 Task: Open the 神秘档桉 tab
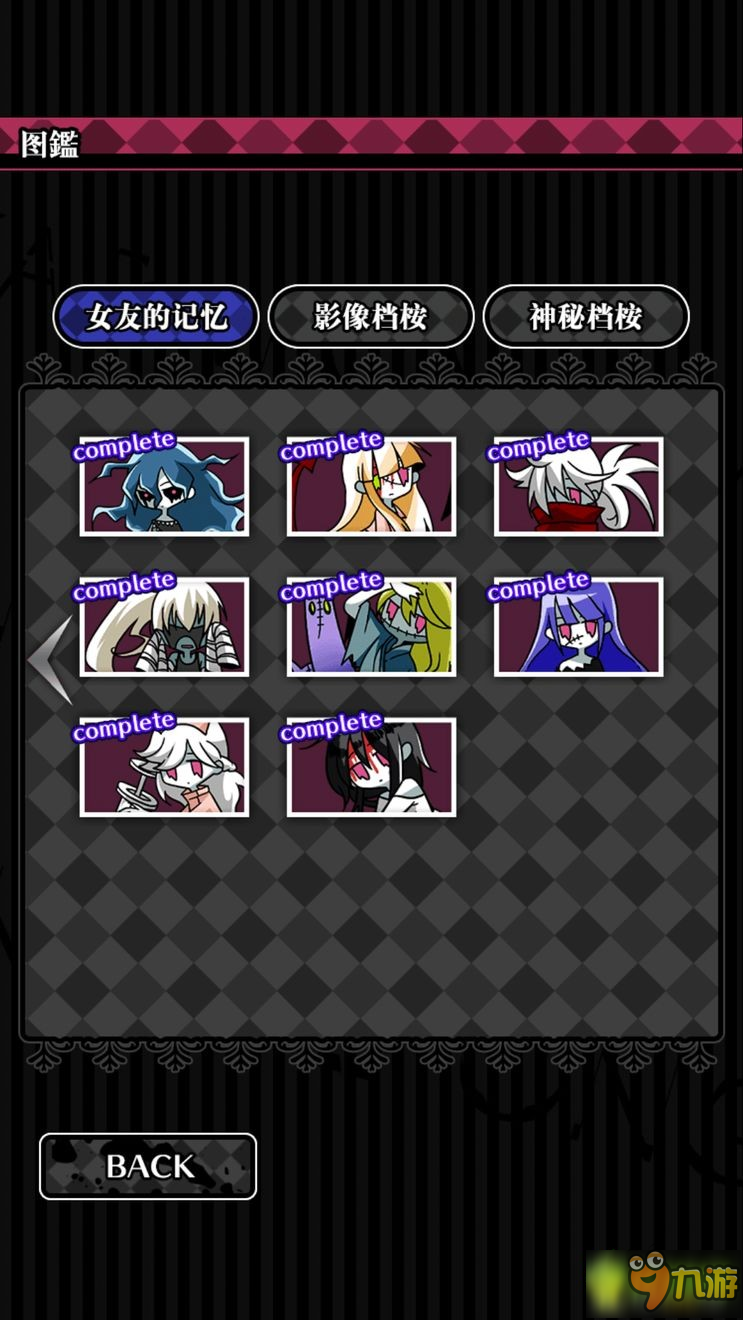(586, 317)
